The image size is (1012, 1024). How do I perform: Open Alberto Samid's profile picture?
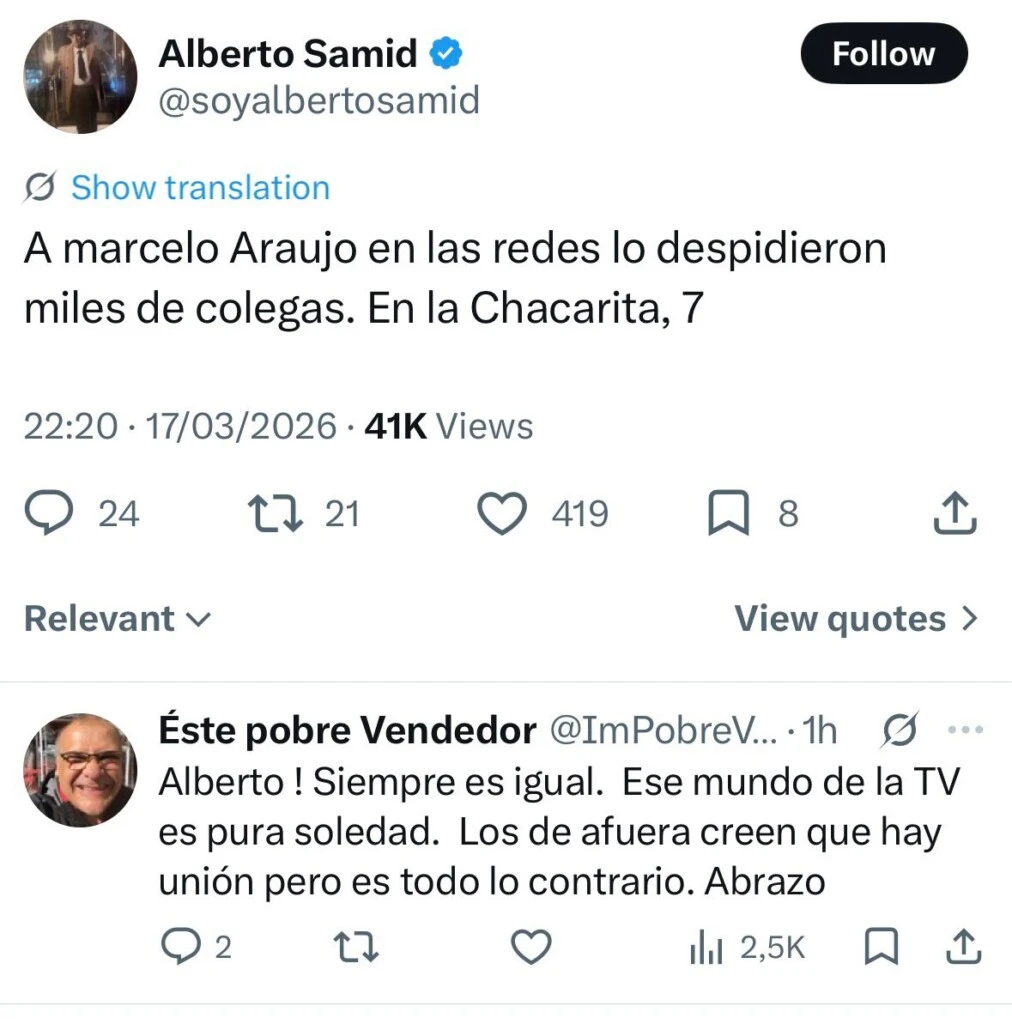[80, 76]
